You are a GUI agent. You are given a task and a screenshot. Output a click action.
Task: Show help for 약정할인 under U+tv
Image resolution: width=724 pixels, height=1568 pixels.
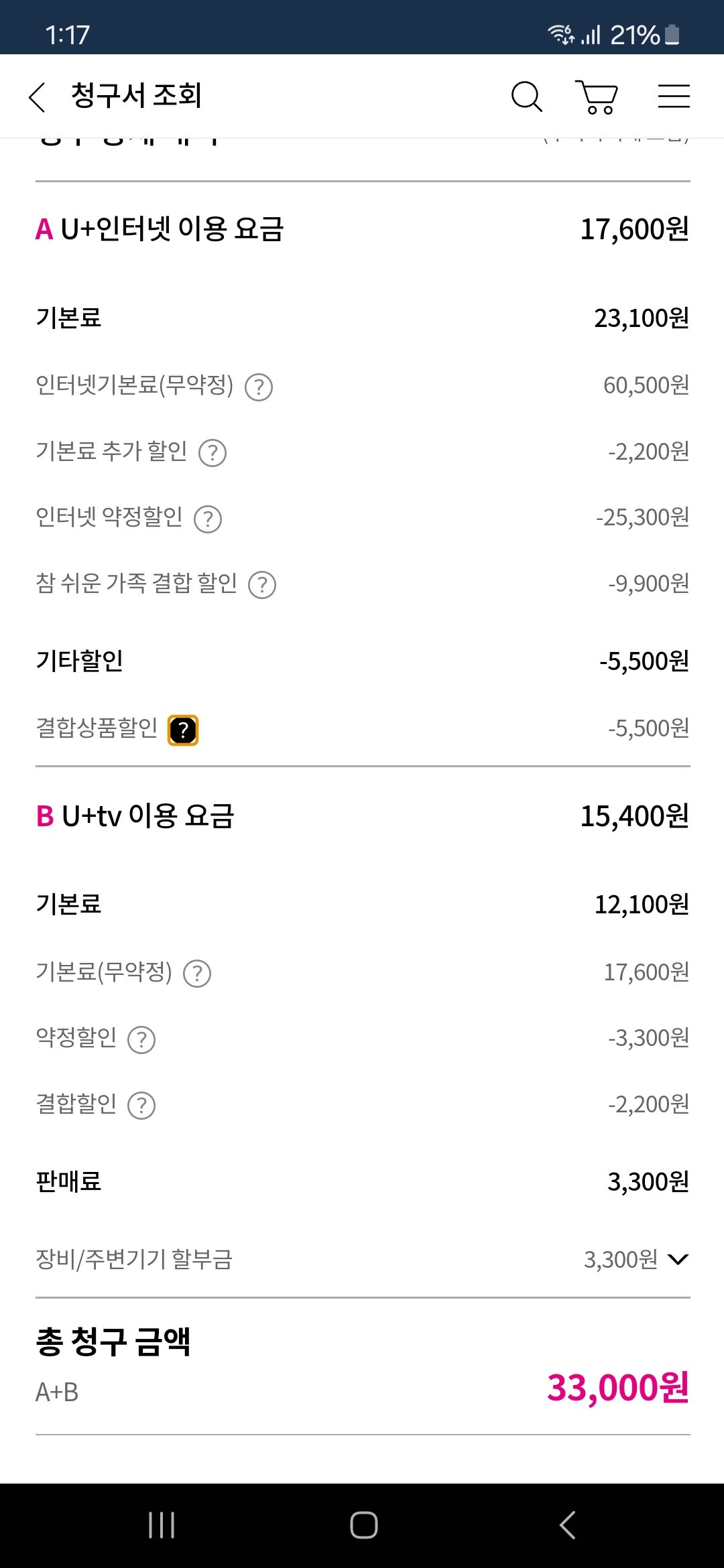tap(141, 1039)
